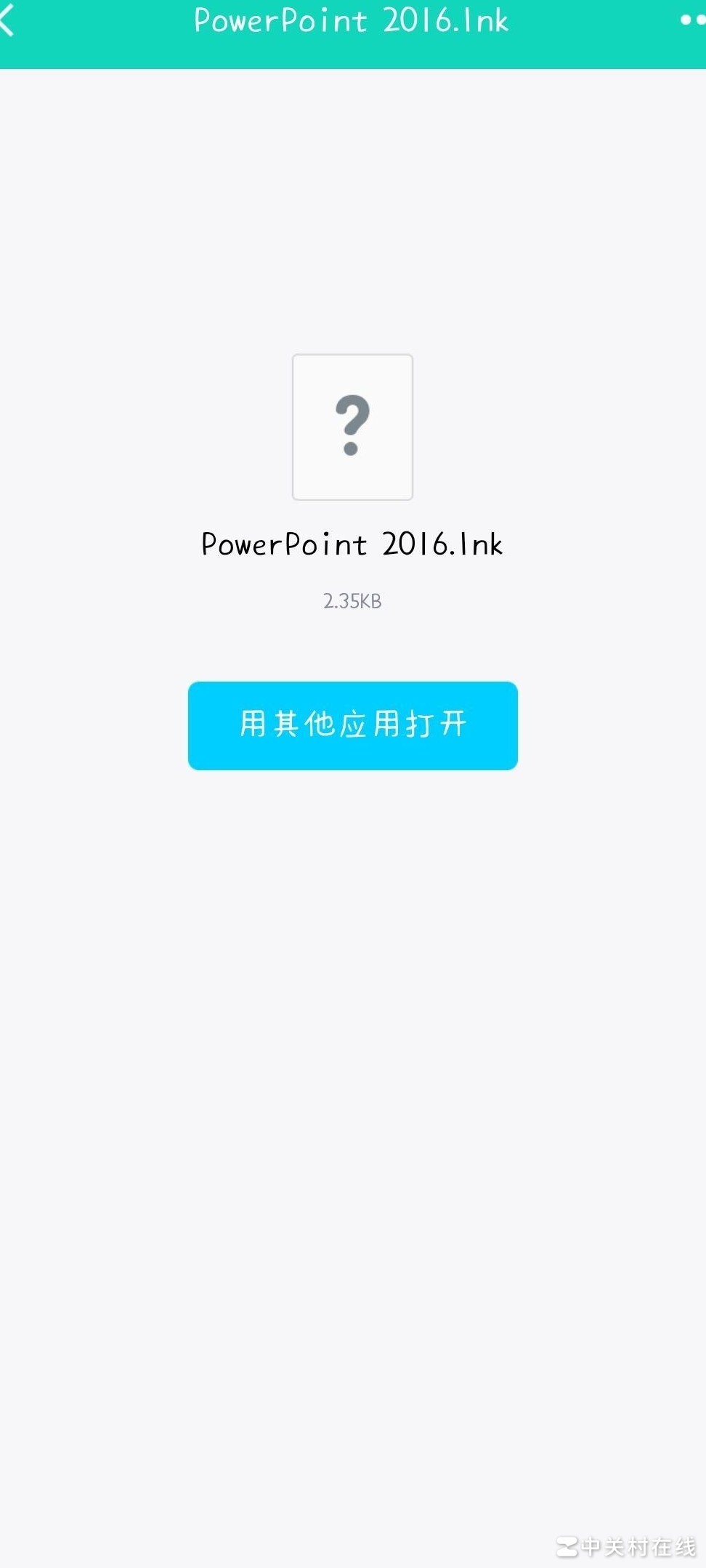Tap the 2.35KB file size label
The image size is (706, 1568).
pos(352,600)
